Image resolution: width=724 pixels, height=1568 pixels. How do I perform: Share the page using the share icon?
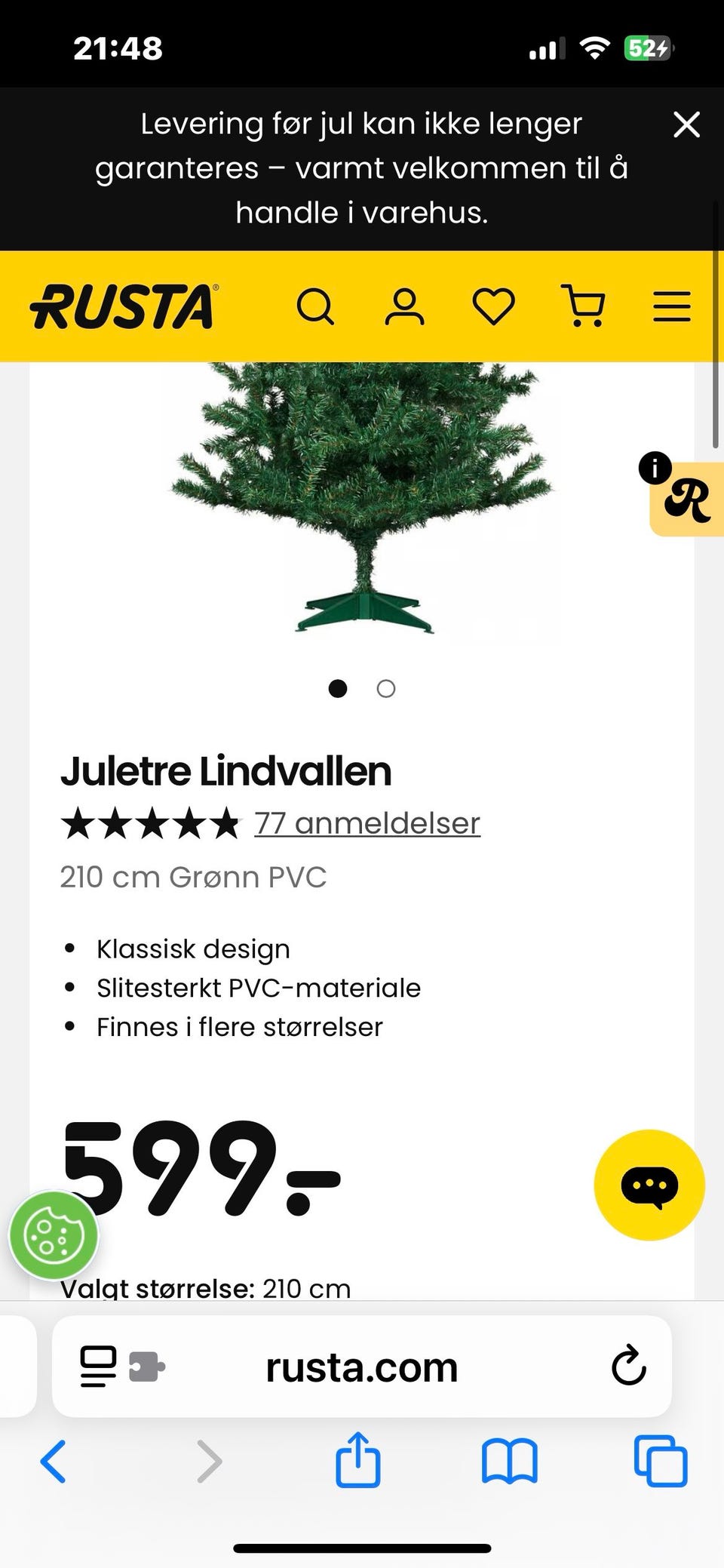click(357, 1461)
